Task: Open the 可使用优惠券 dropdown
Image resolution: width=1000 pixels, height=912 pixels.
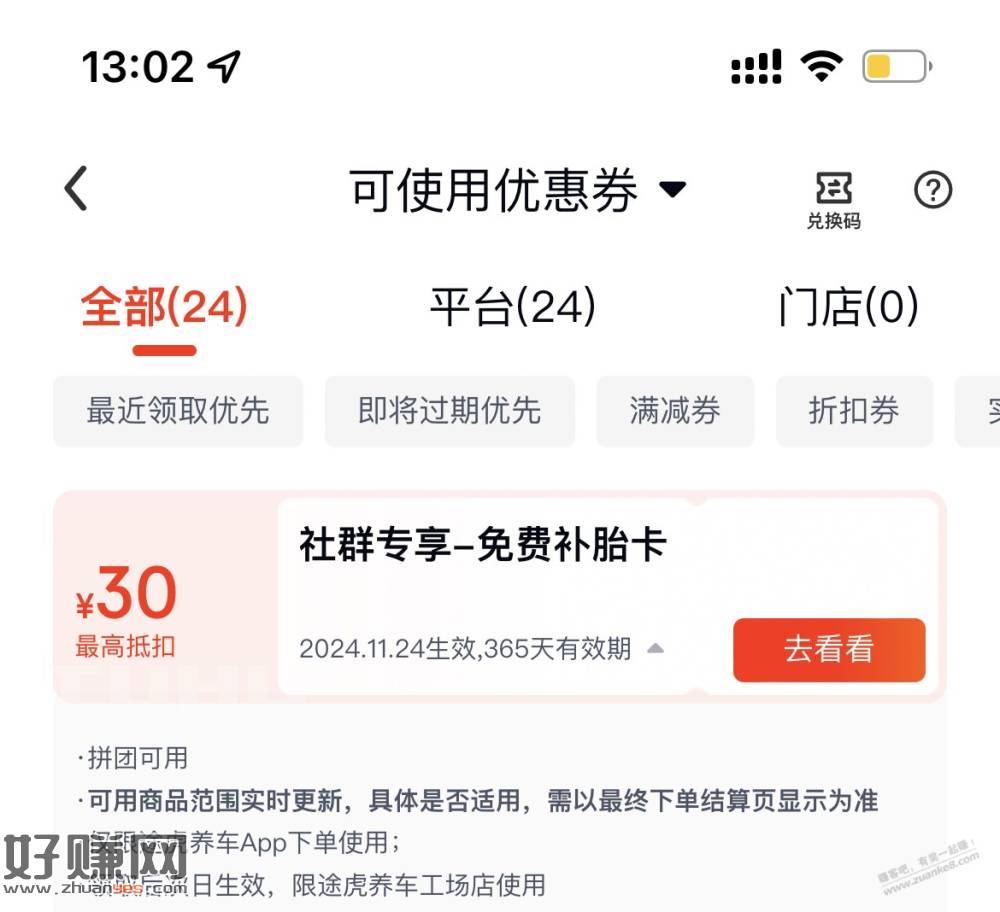Action: click(518, 189)
